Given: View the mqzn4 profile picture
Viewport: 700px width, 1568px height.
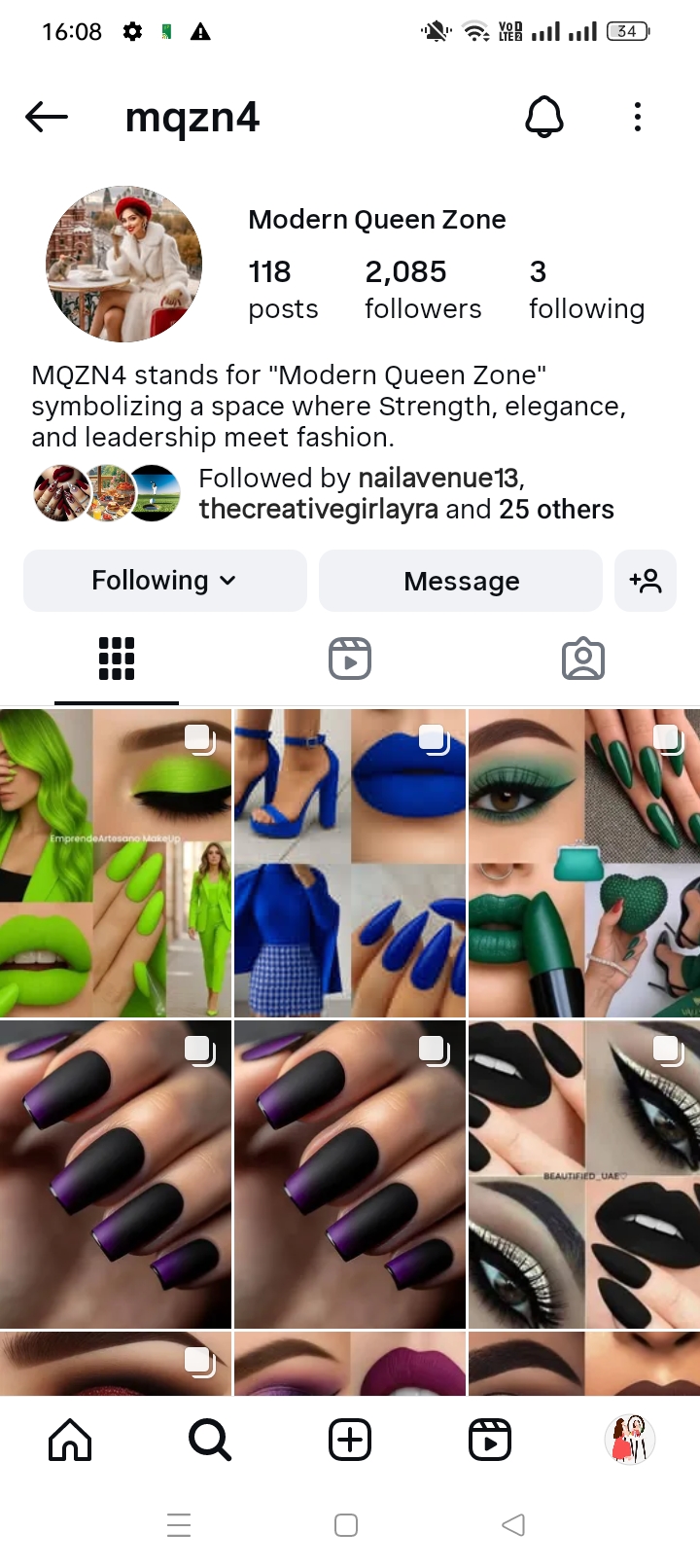Looking at the screenshot, I should pyautogui.click(x=124, y=265).
